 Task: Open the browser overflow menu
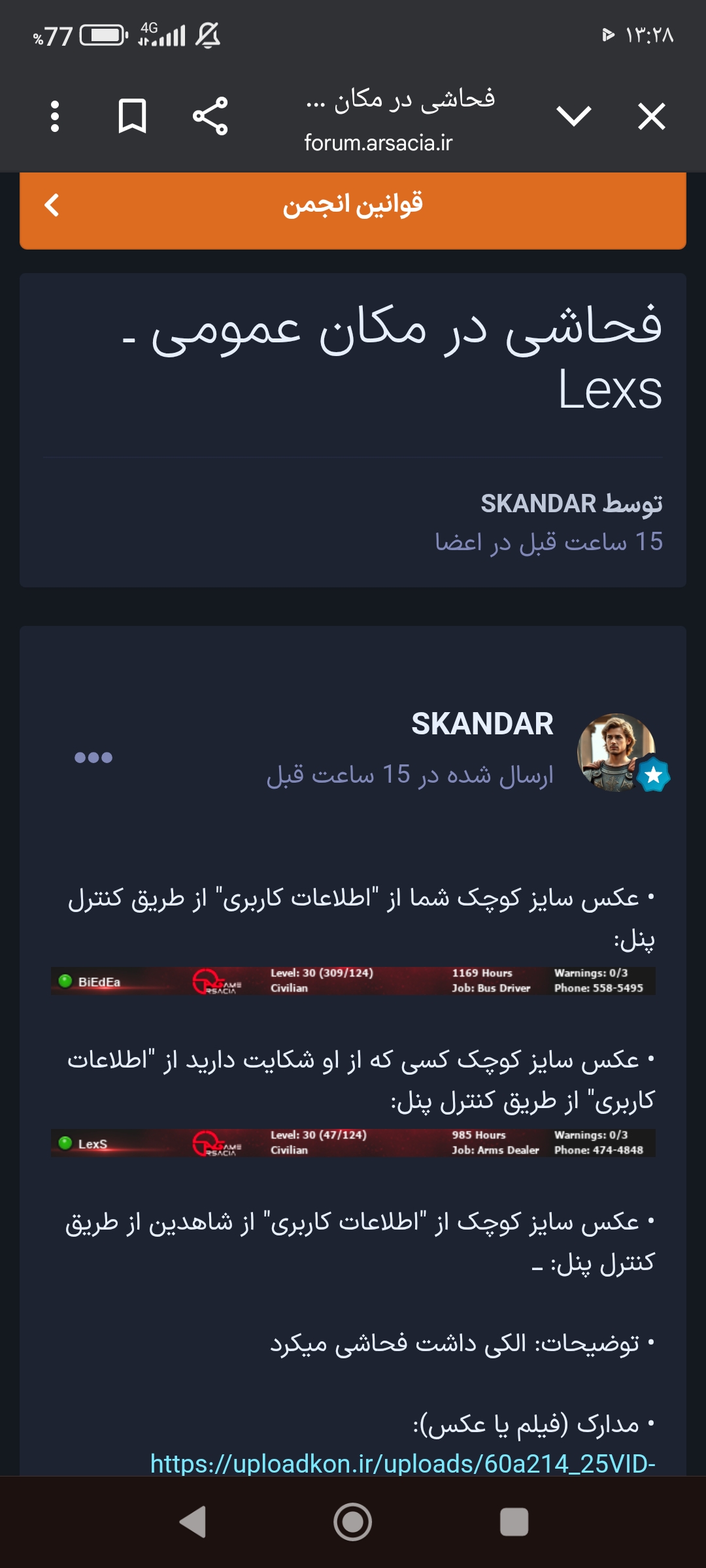[x=55, y=116]
